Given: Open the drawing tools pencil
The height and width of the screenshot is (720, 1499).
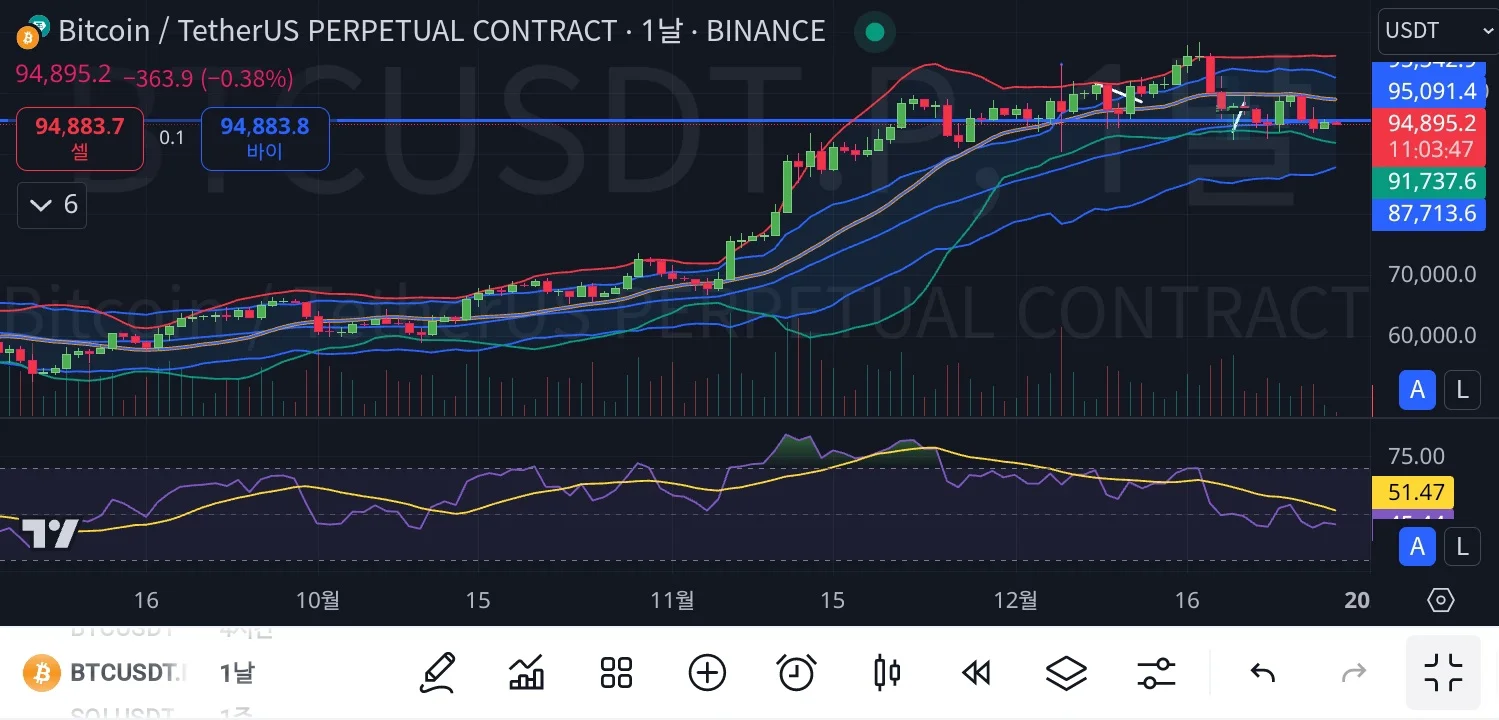Looking at the screenshot, I should (x=438, y=672).
